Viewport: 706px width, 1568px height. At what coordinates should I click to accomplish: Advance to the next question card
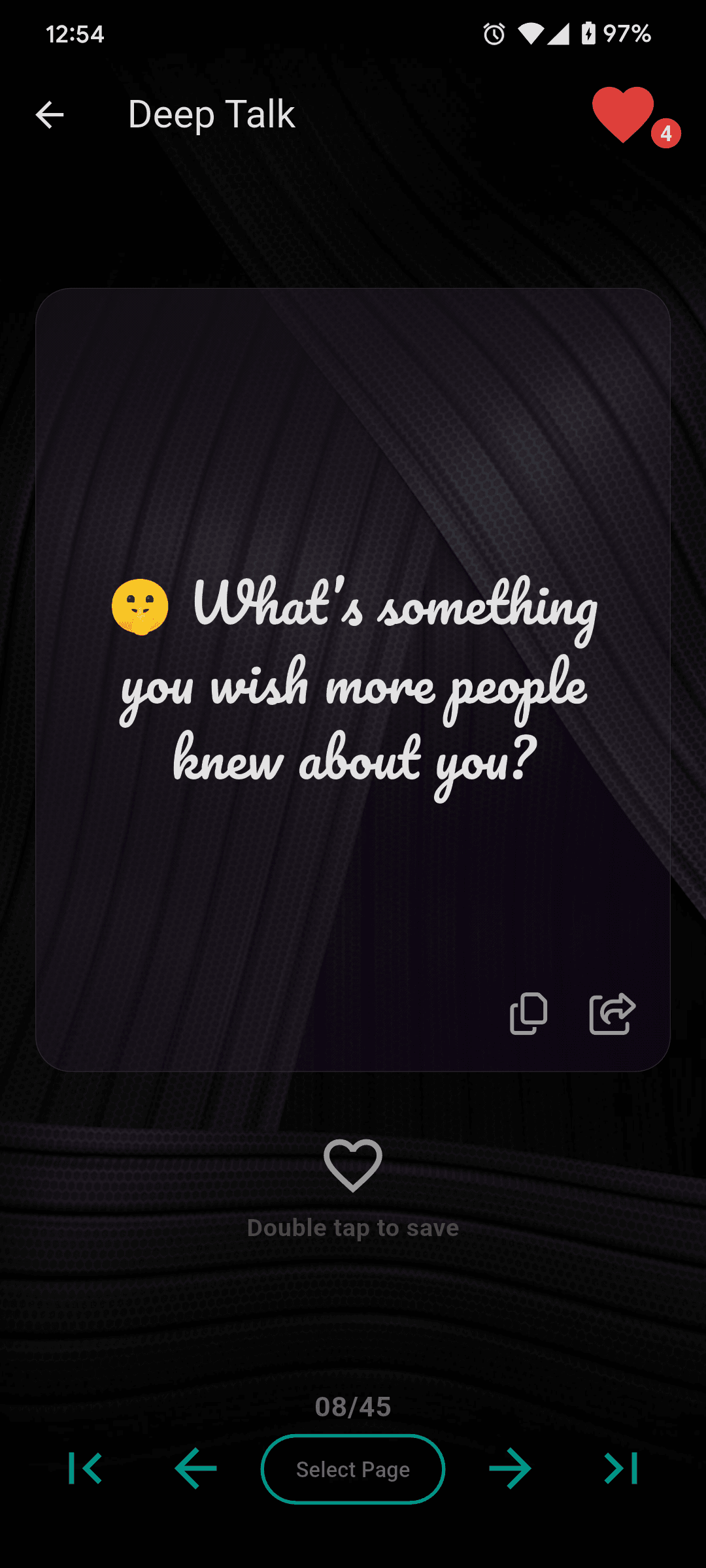tap(511, 1469)
